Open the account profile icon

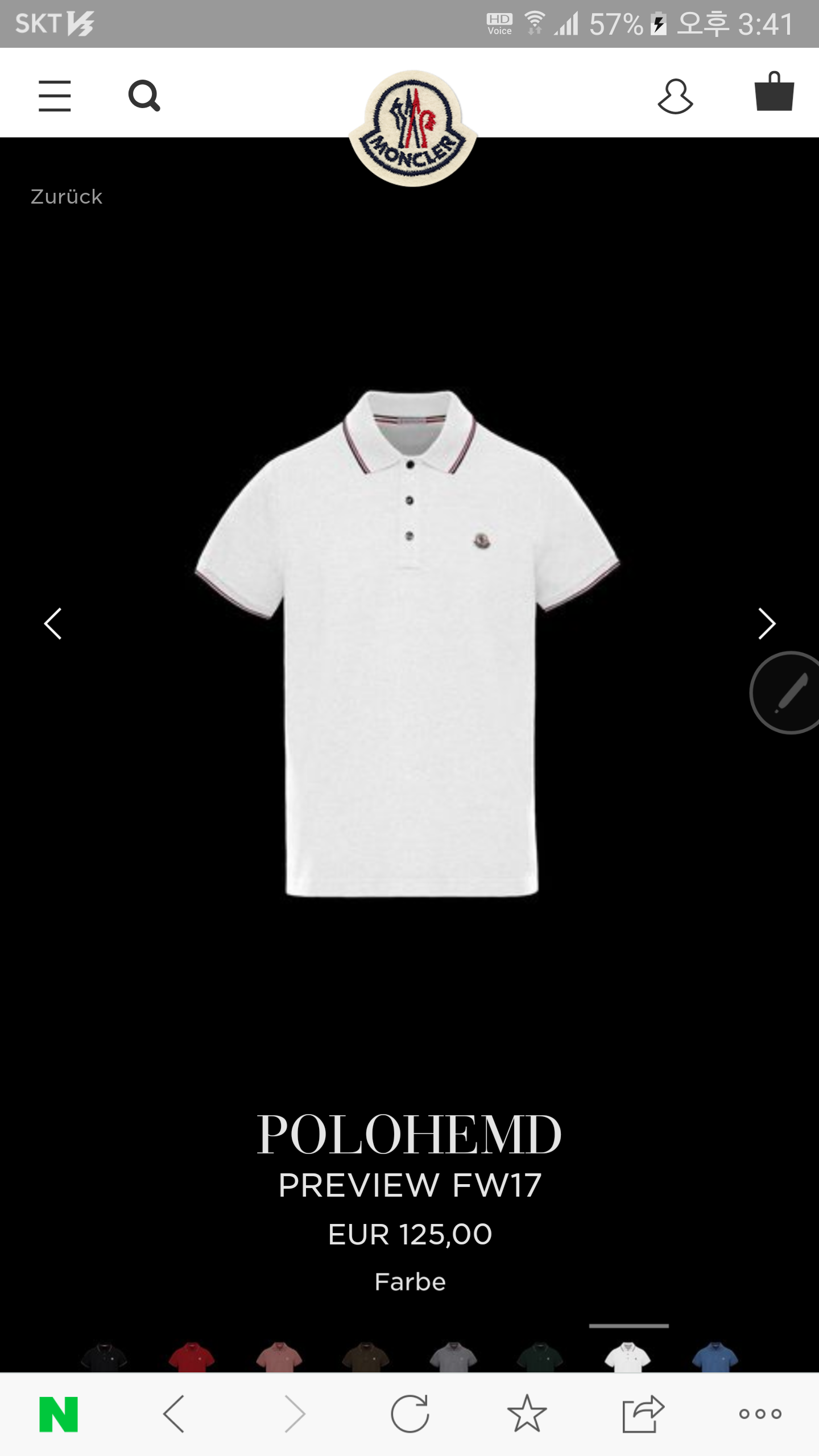(x=675, y=97)
